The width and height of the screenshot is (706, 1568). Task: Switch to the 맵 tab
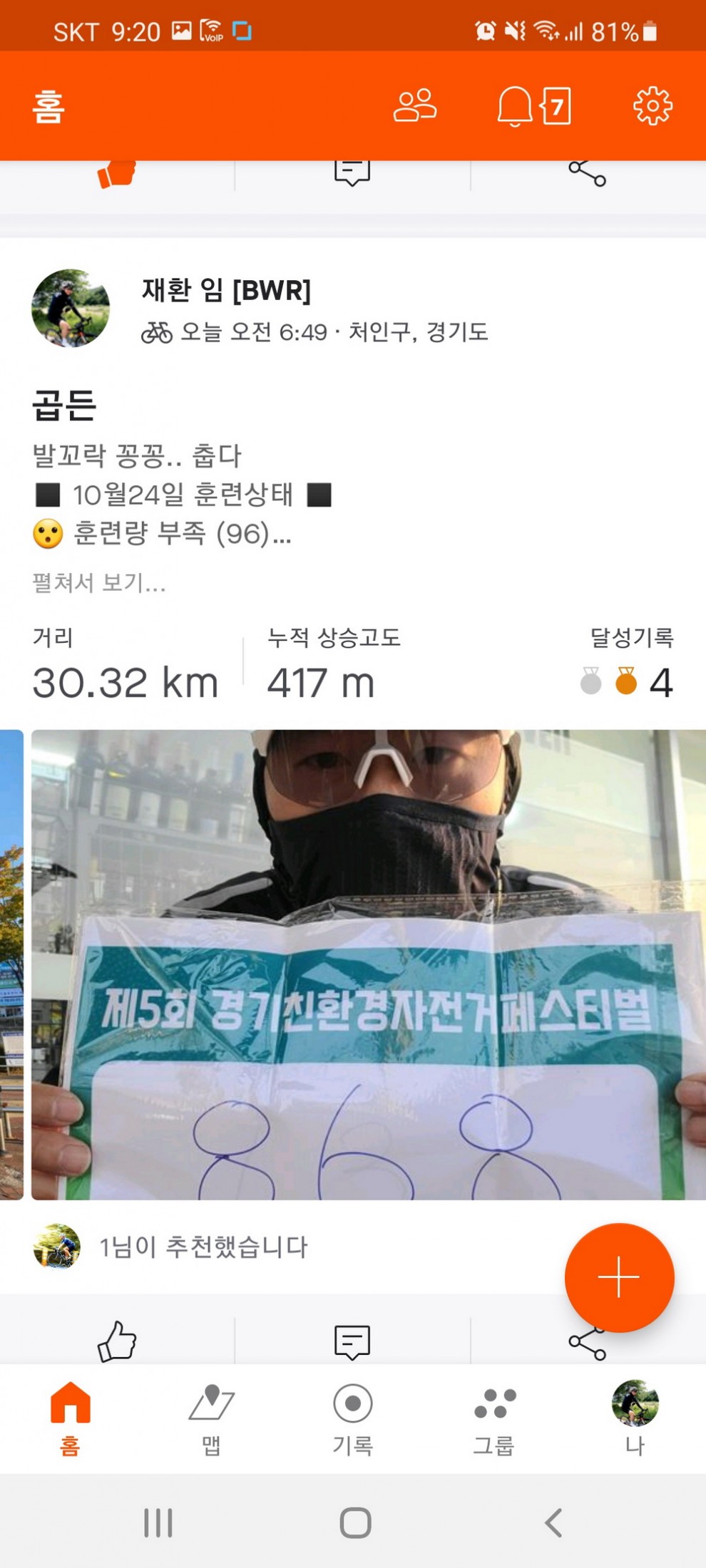[211, 1418]
